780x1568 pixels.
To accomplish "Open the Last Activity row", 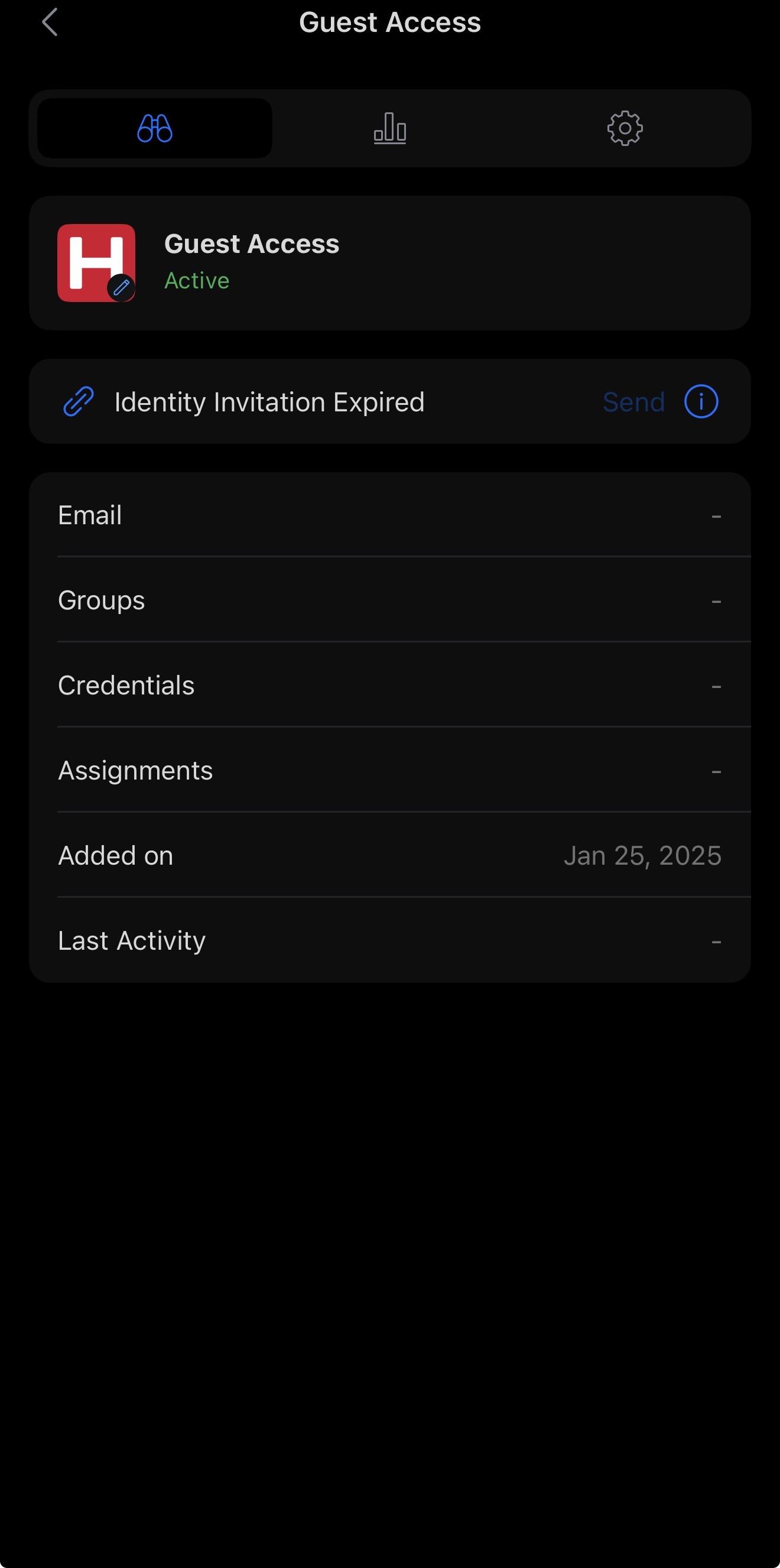I will click(x=390, y=939).
